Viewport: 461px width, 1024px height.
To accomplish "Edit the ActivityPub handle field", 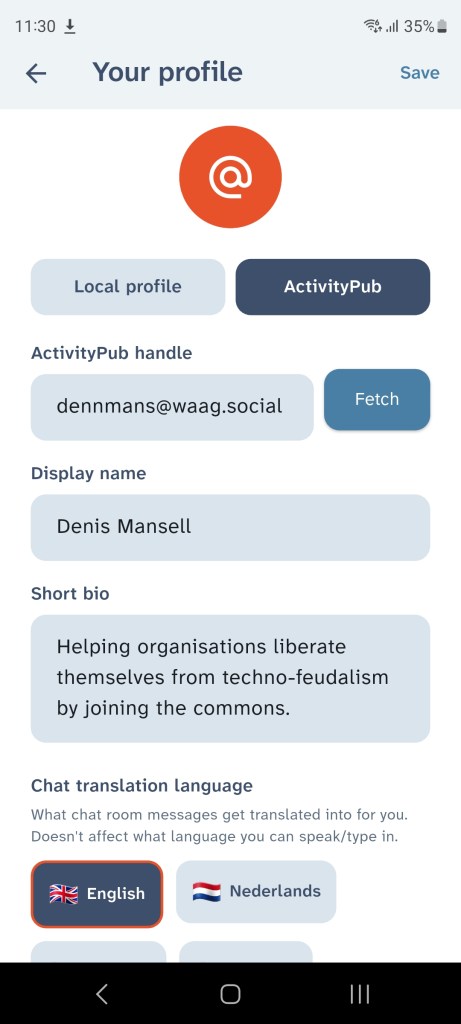I will pos(172,407).
